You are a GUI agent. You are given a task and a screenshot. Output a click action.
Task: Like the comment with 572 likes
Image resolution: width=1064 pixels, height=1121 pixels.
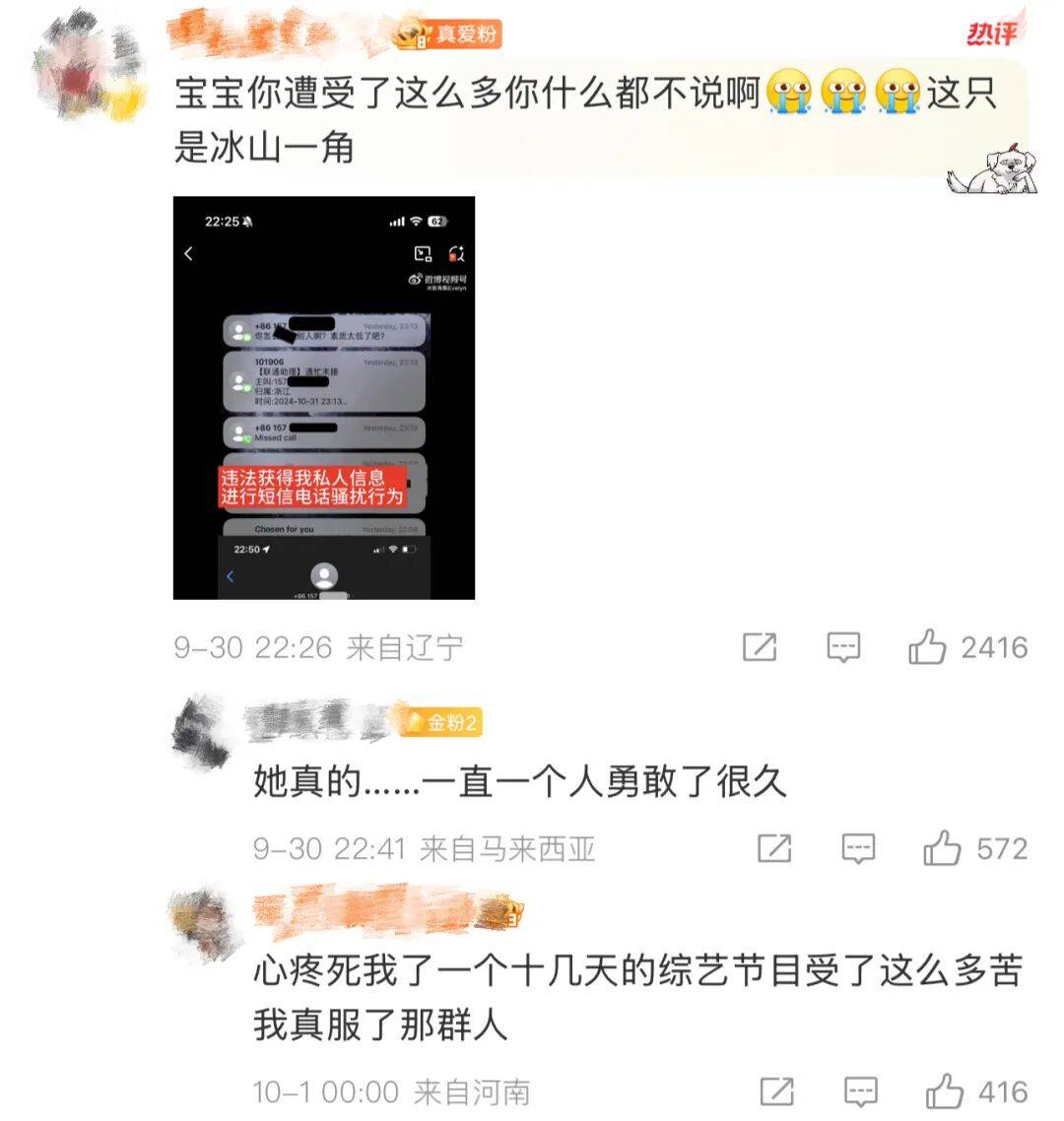point(942,848)
